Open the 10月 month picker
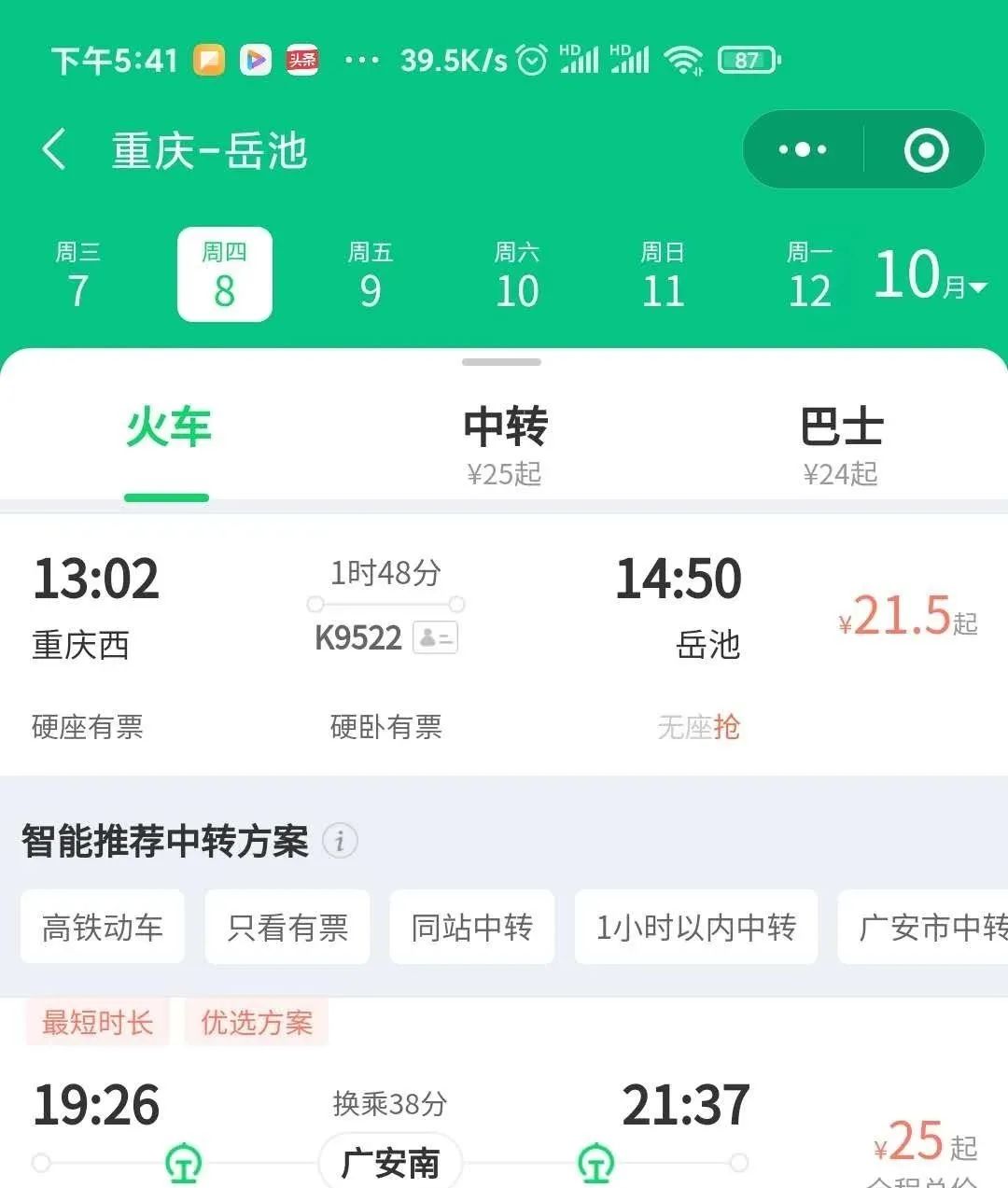This screenshot has width=1008, height=1188. [x=930, y=275]
